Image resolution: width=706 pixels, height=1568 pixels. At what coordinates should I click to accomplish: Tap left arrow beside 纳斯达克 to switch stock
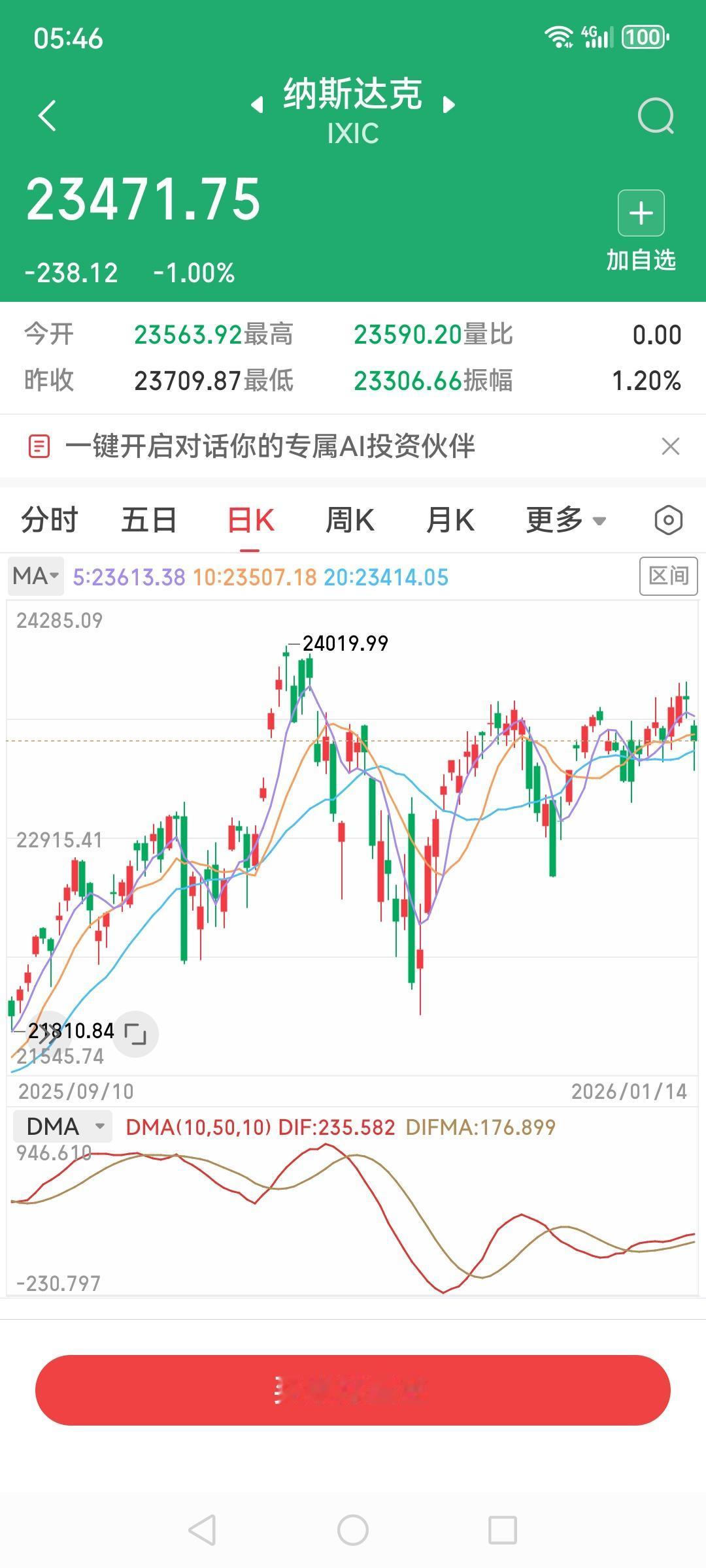click(x=255, y=105)
